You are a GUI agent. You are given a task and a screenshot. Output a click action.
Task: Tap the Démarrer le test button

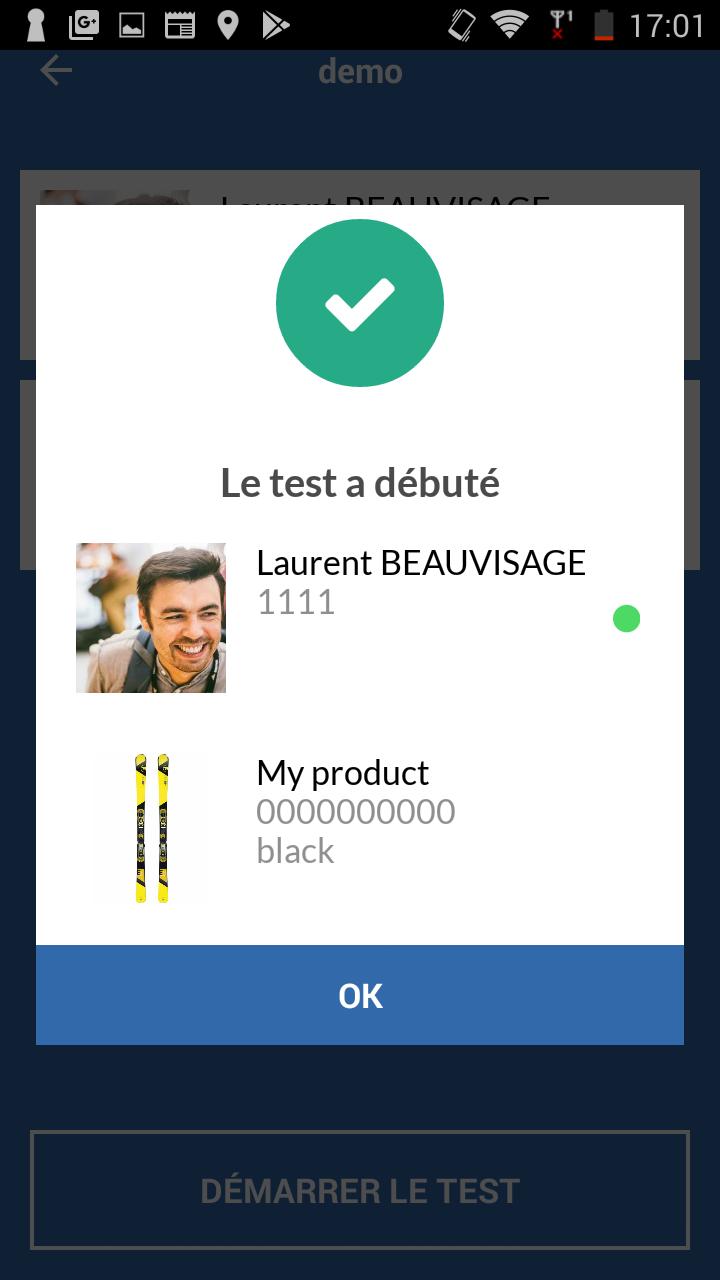coord(360,1190)
